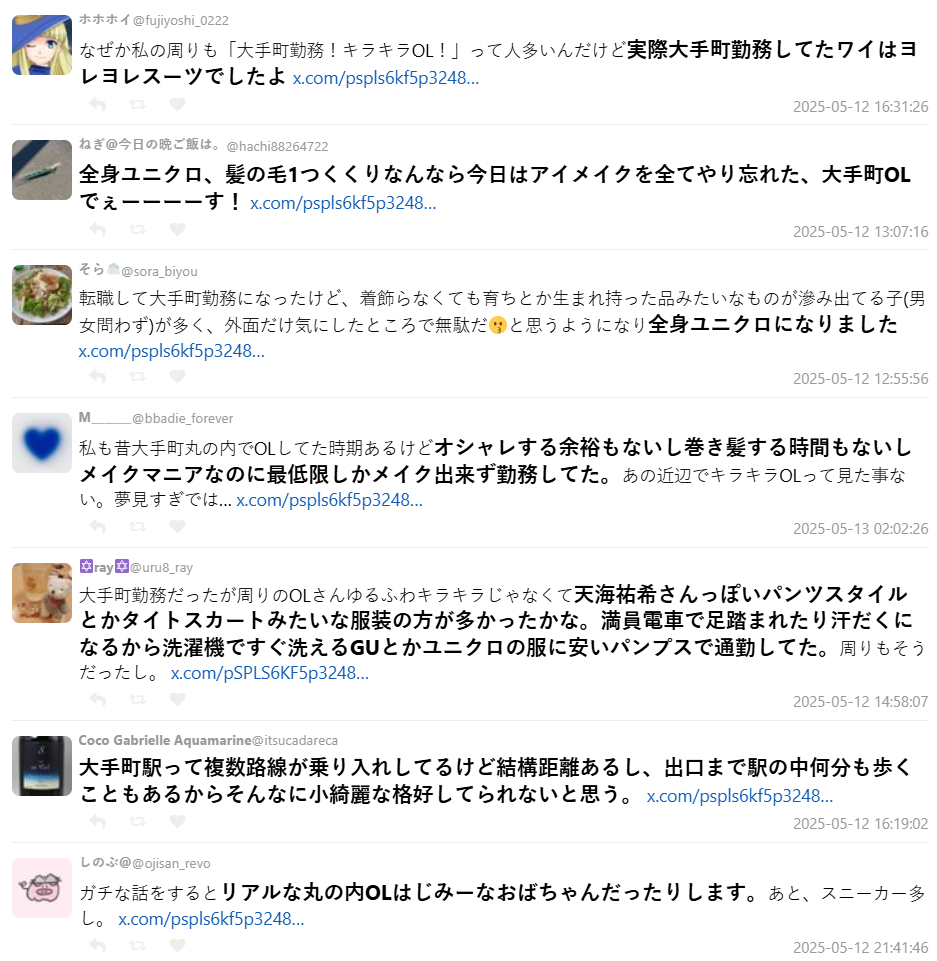Open the x.com link in ホホホイ's tweet
937x961 pixels.
pos(385,78)
